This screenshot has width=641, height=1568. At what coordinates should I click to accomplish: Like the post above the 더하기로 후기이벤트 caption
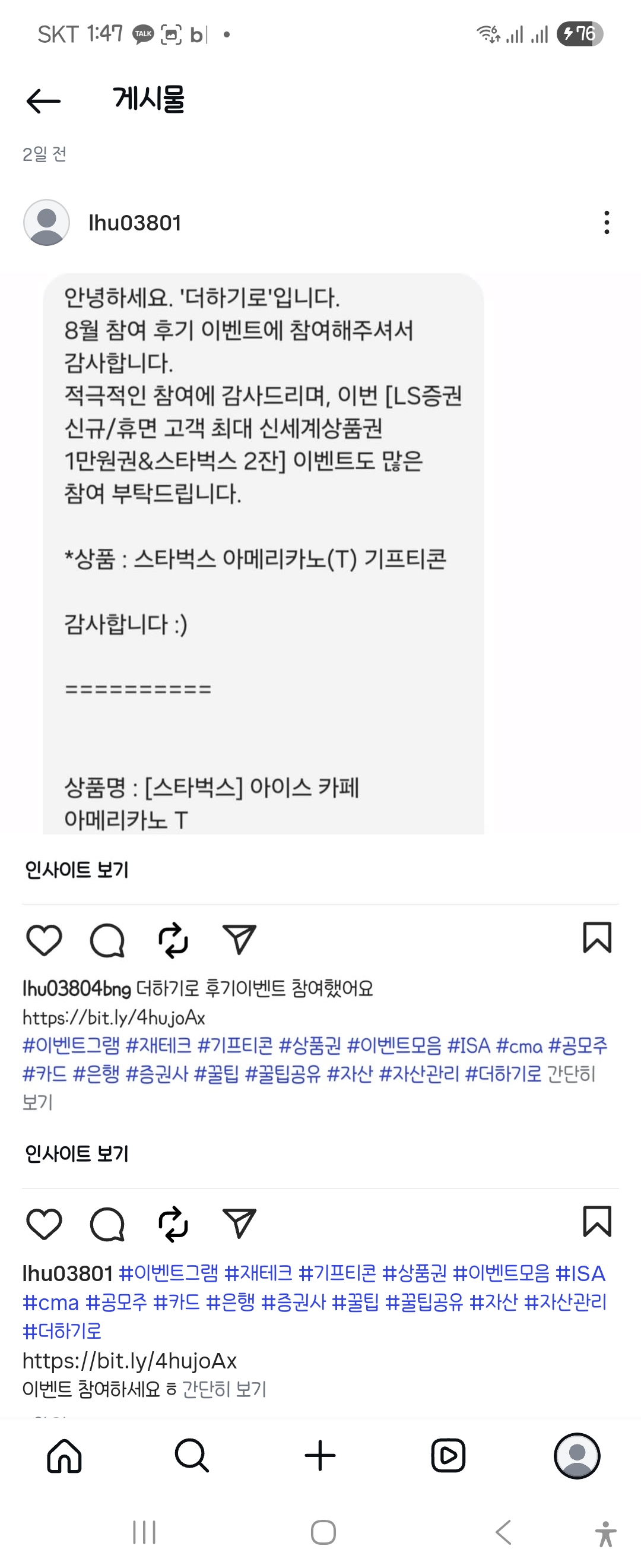coord(45,939)
